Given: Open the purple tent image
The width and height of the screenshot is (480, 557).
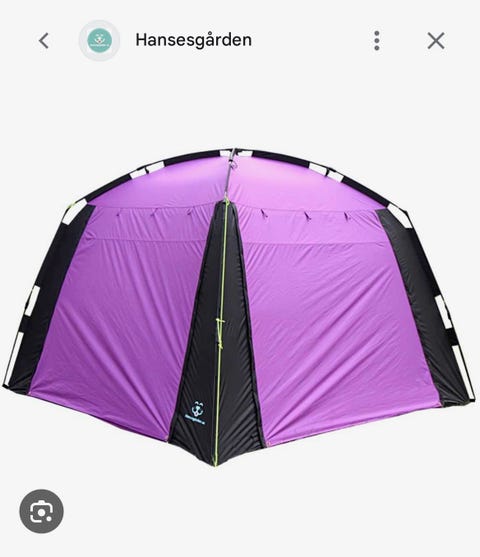Looking at the screenshot, I should tap(239, 307).
